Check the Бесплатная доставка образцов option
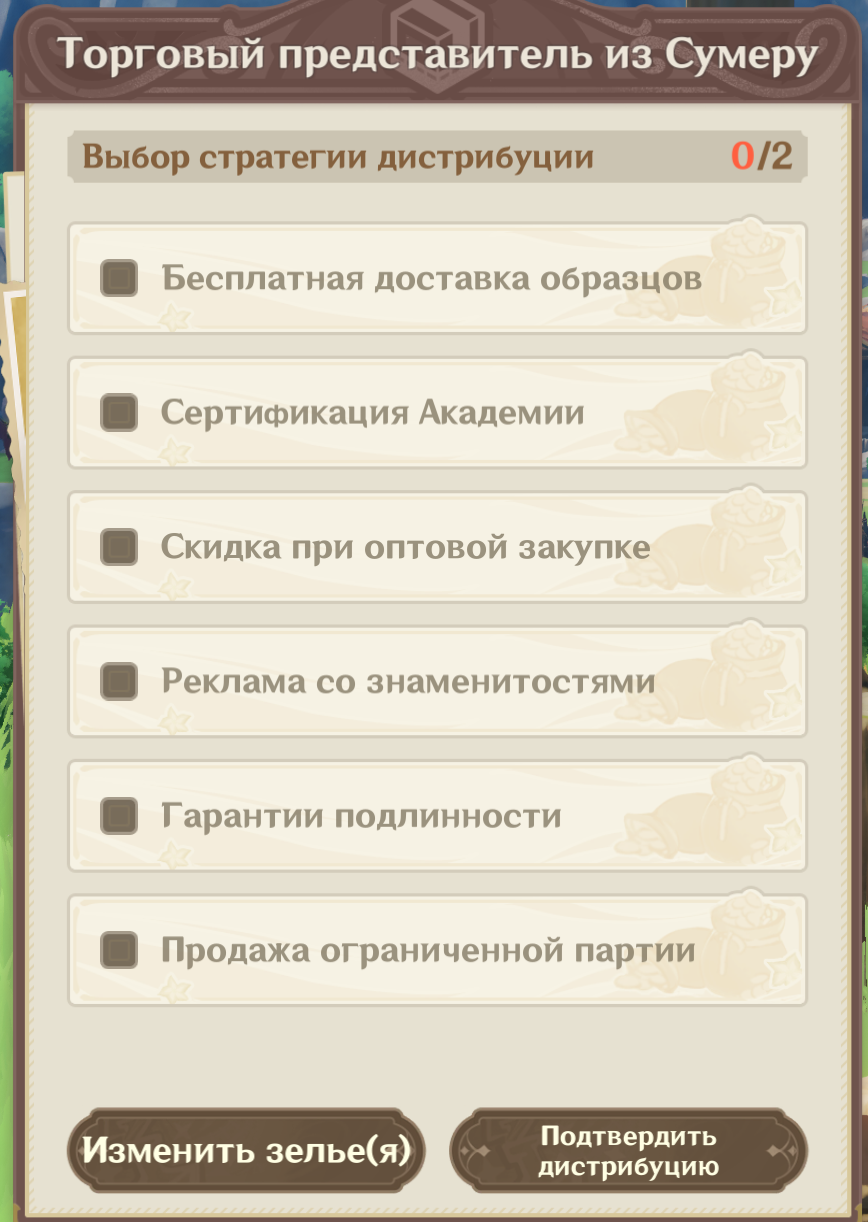This screenshot has height=1222, width=868. [119, 278]
